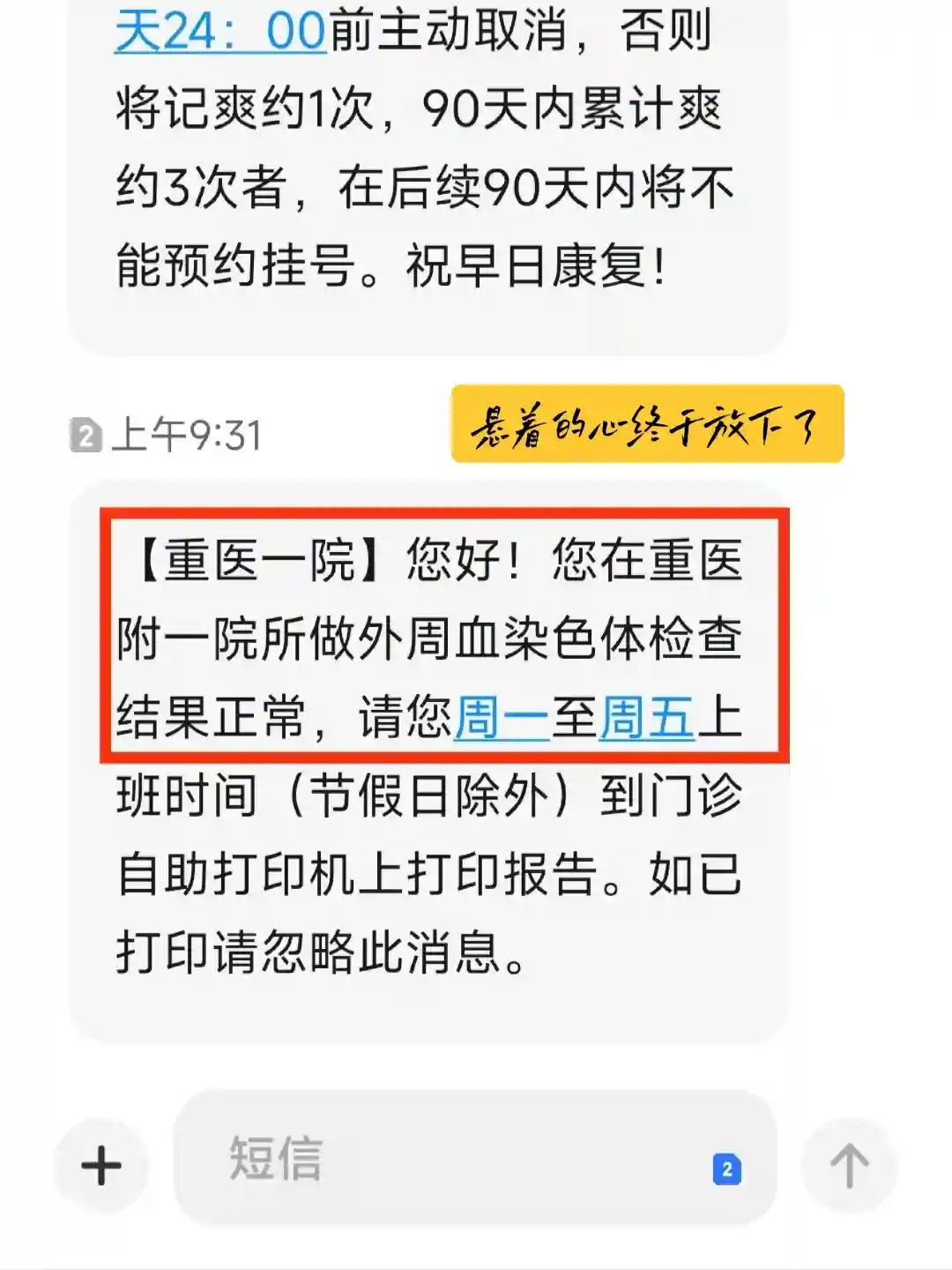Tap the 天24:00 time link
Screen dimensions: 952x1270
[220, 32]
